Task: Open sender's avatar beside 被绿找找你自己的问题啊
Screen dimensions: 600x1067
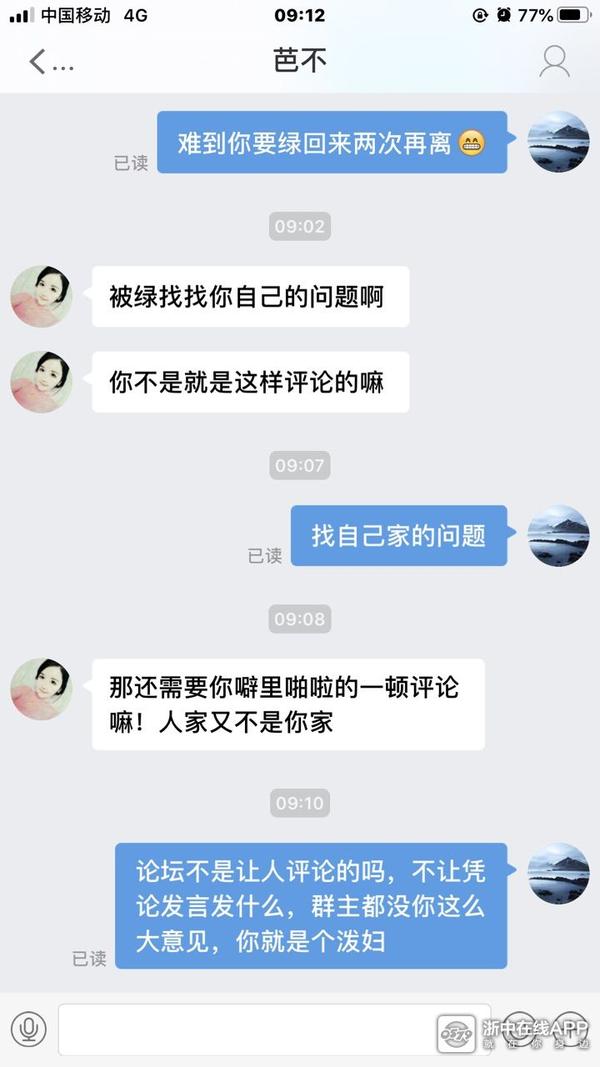Action: (x=41, y=297)
